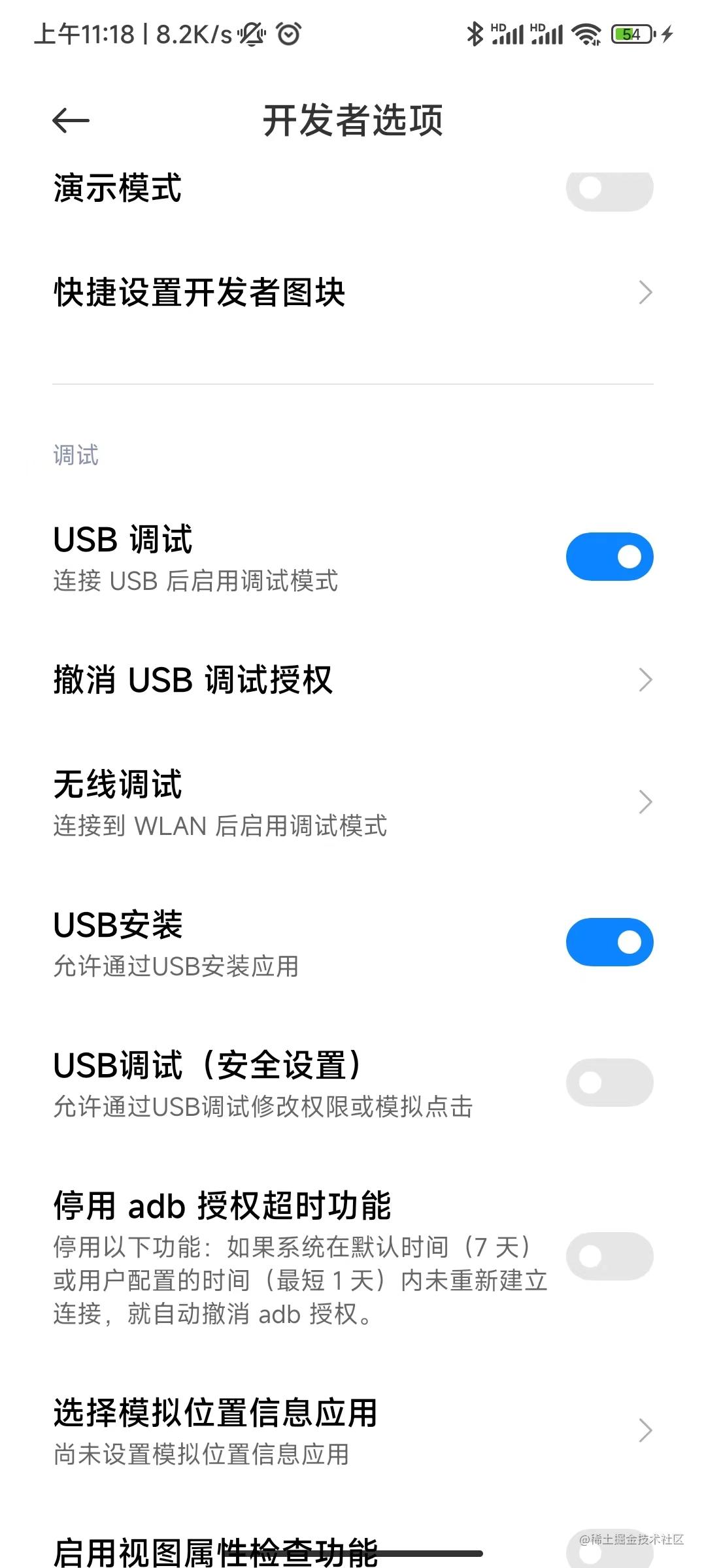Click the Wi-Fi icon in the status bar

[587, 34]
